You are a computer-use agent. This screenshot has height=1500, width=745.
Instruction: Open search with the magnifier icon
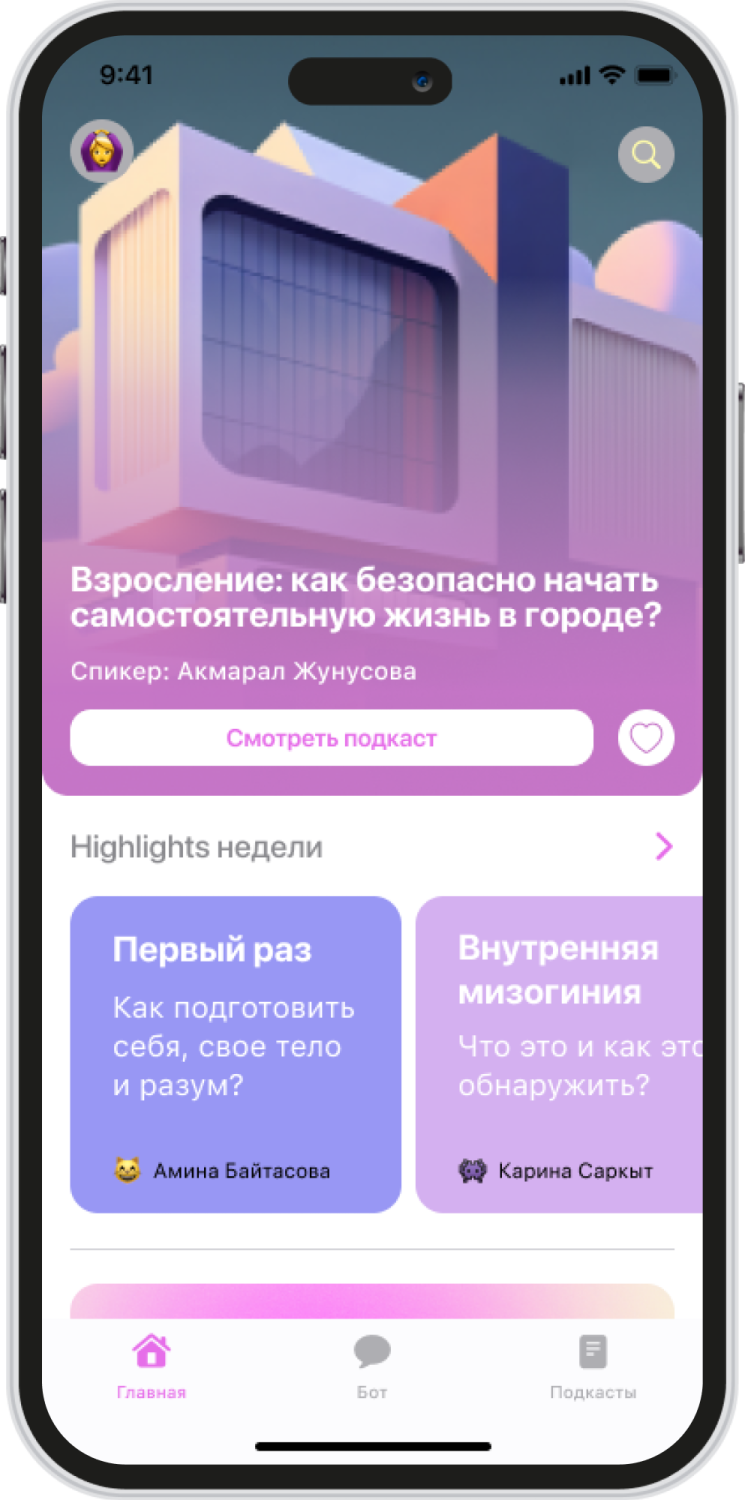pos(646,155)
